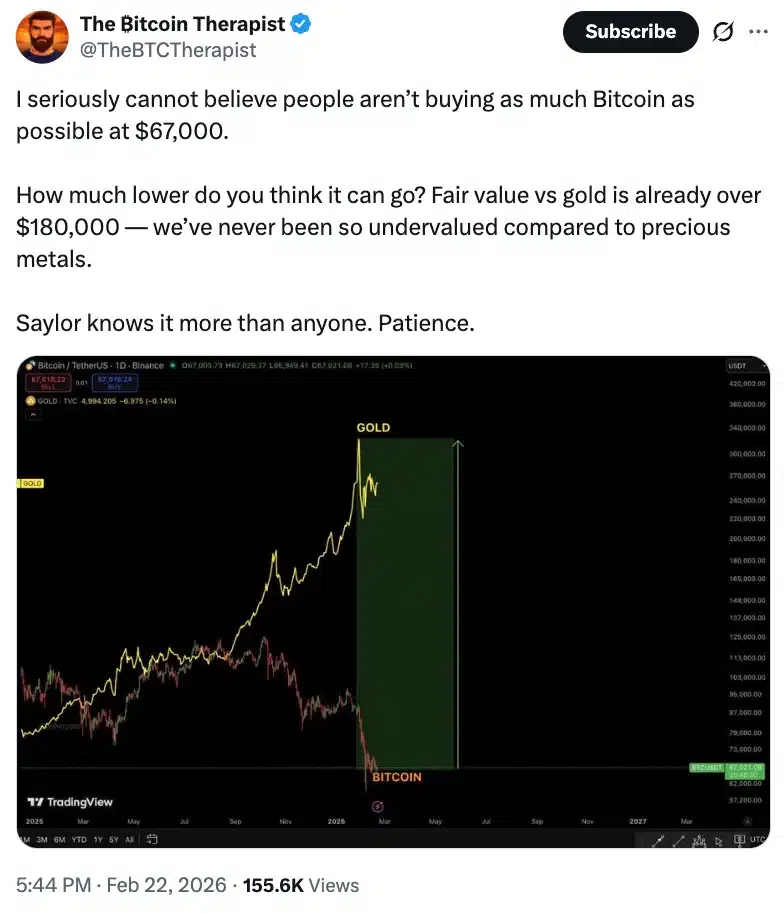The height and width of the screenshot is (914, 784).
Task: Click the Subscribe button
Action: pos(630,32)
